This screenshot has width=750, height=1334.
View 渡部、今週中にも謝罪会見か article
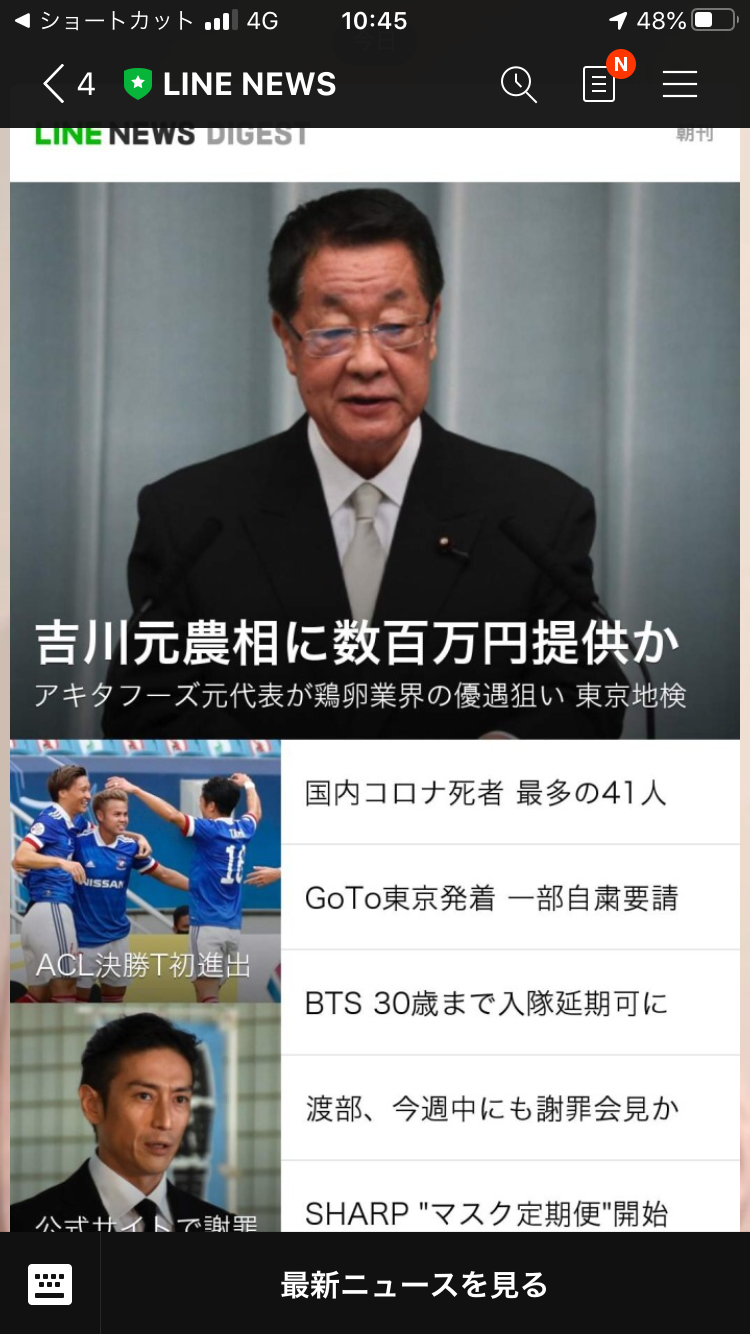point(510,1108)
